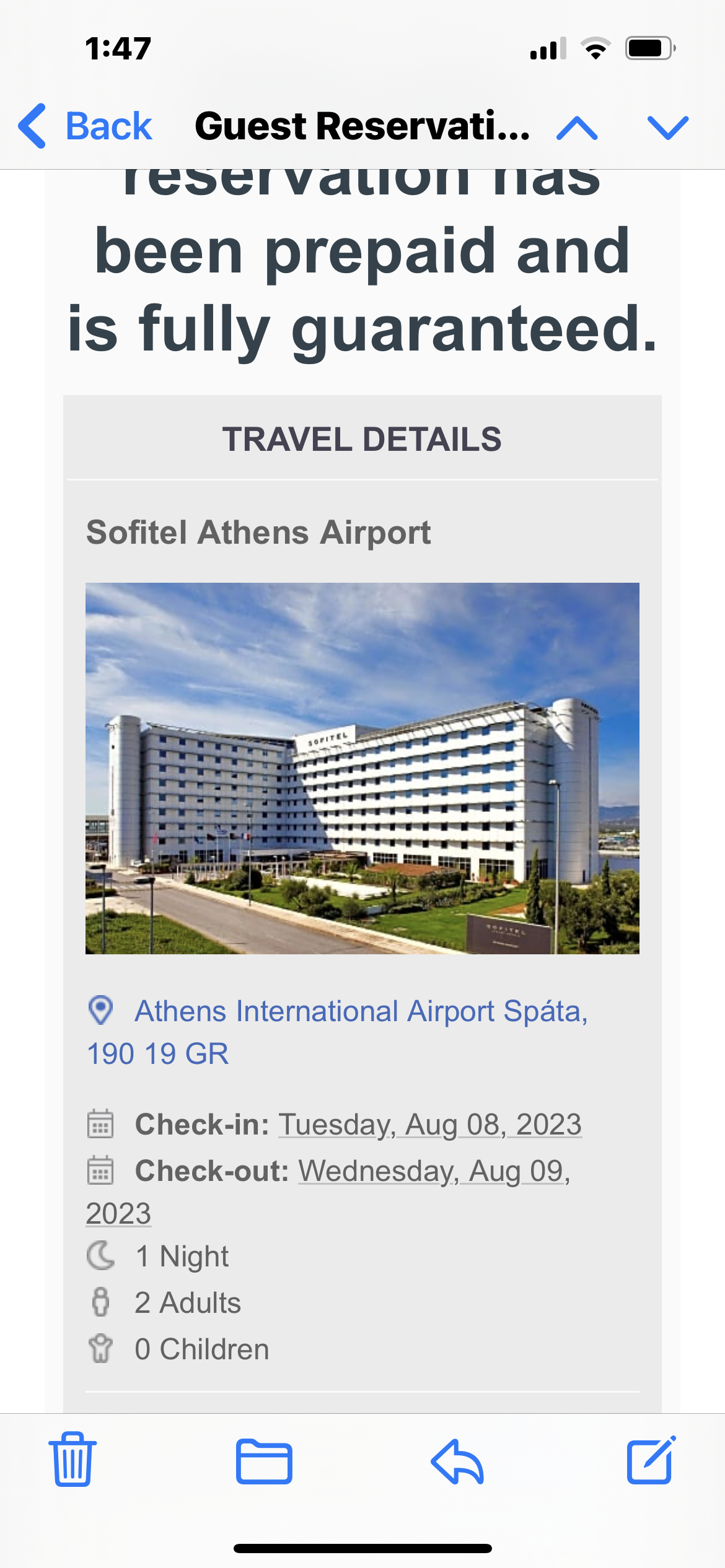Open the Athens International Airport Spáta address link

361,1012
